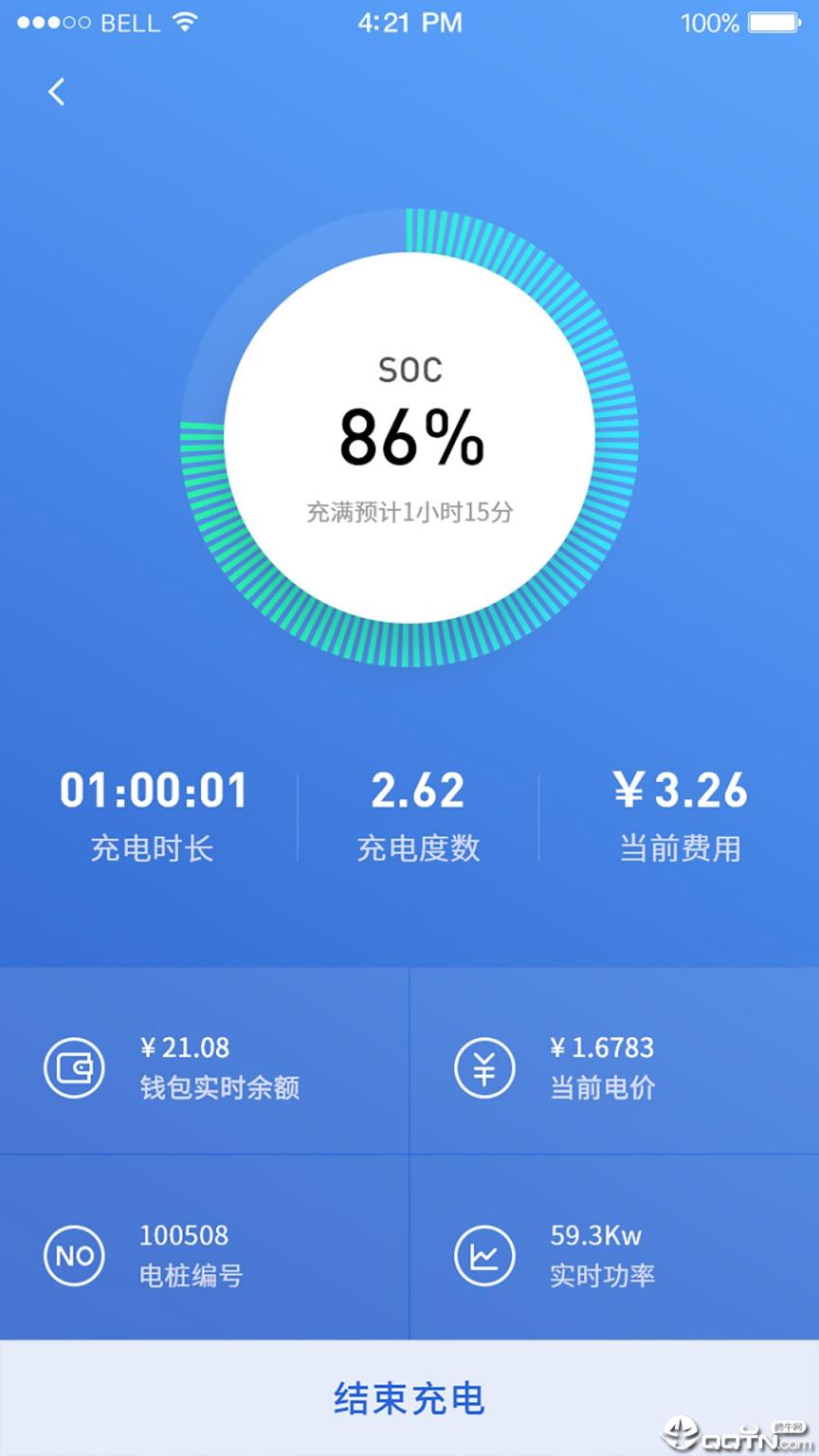Tap the 4:21 PM clock display
This screenshot has height=1456, width=819.
409,22
